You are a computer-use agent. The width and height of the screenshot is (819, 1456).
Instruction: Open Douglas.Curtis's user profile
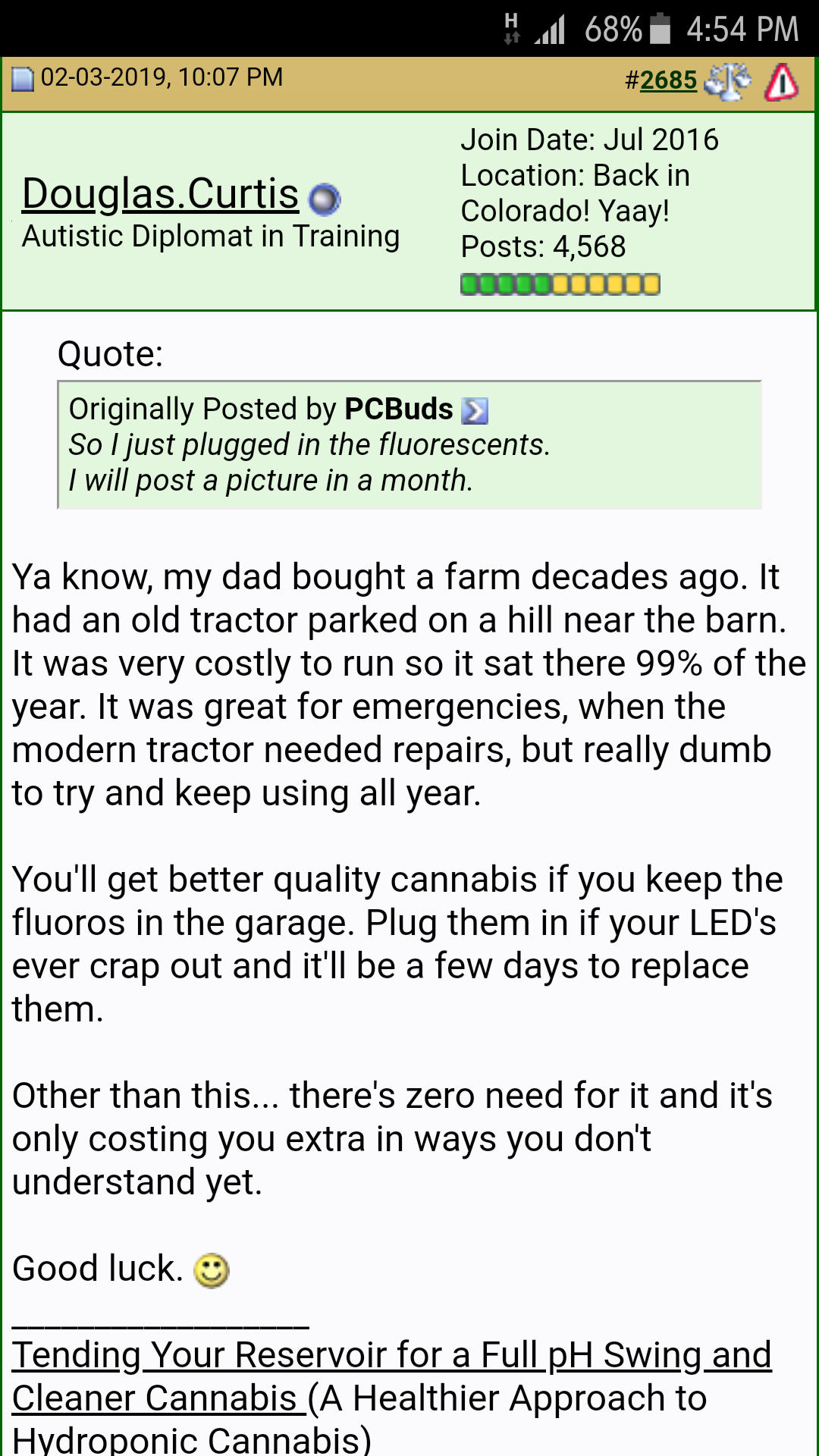pos(161,193)
